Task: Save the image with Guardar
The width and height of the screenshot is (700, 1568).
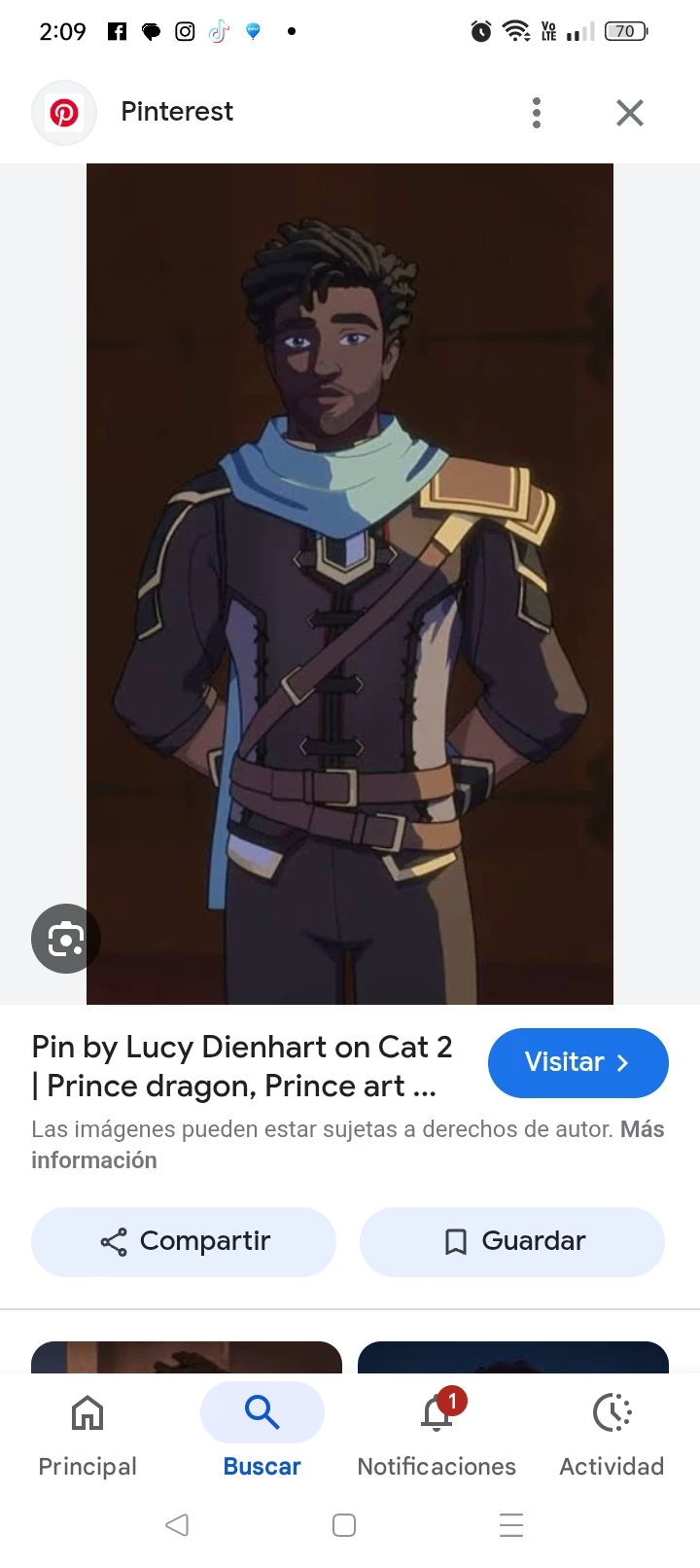Action: point(512,1241)
